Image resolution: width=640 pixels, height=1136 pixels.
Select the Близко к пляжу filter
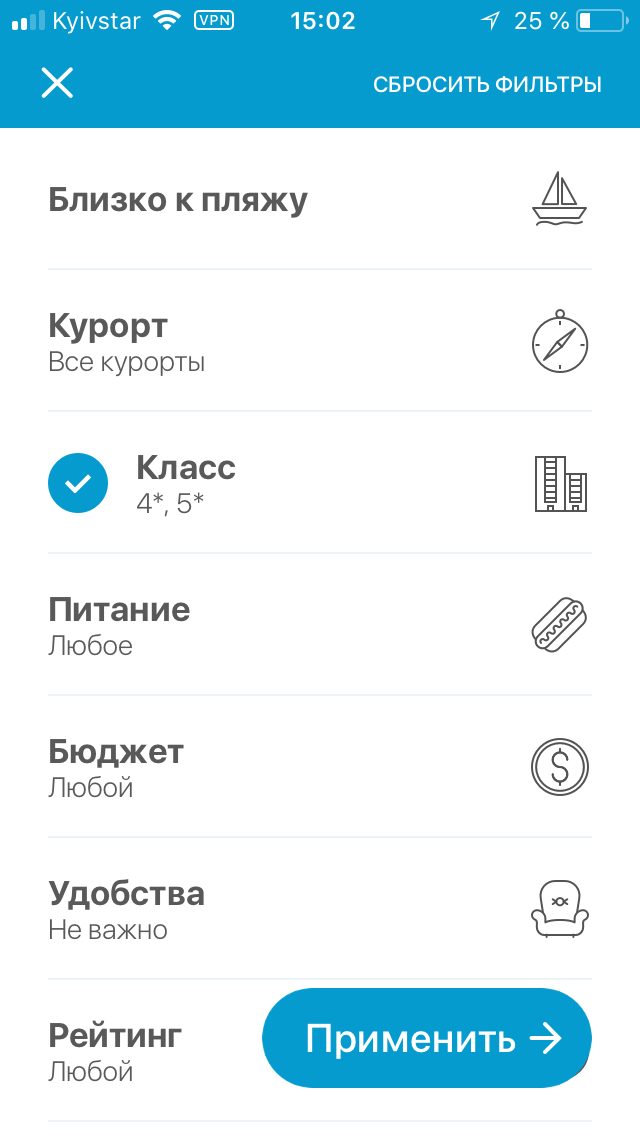click(178, 200)
